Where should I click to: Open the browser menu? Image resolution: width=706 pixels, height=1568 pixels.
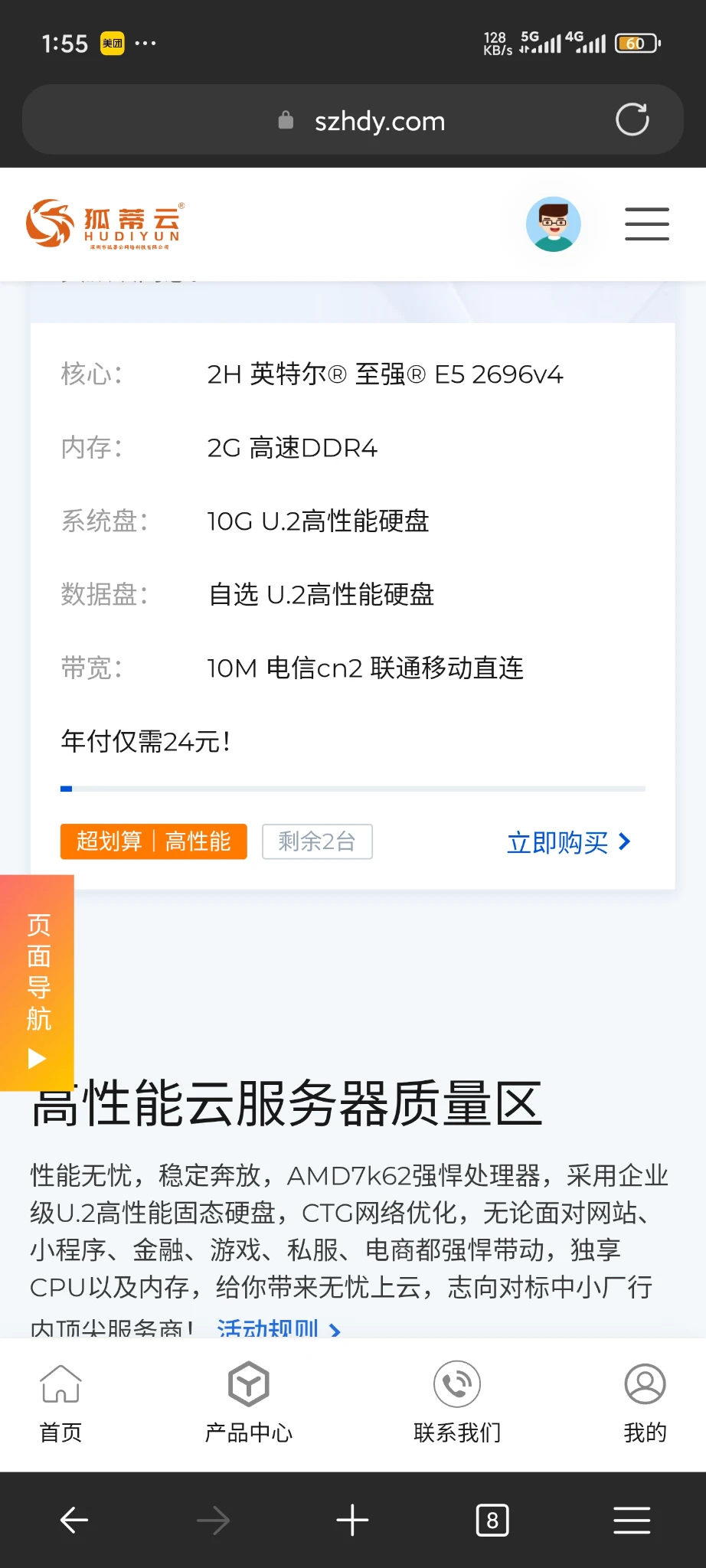click(632, 1521)
